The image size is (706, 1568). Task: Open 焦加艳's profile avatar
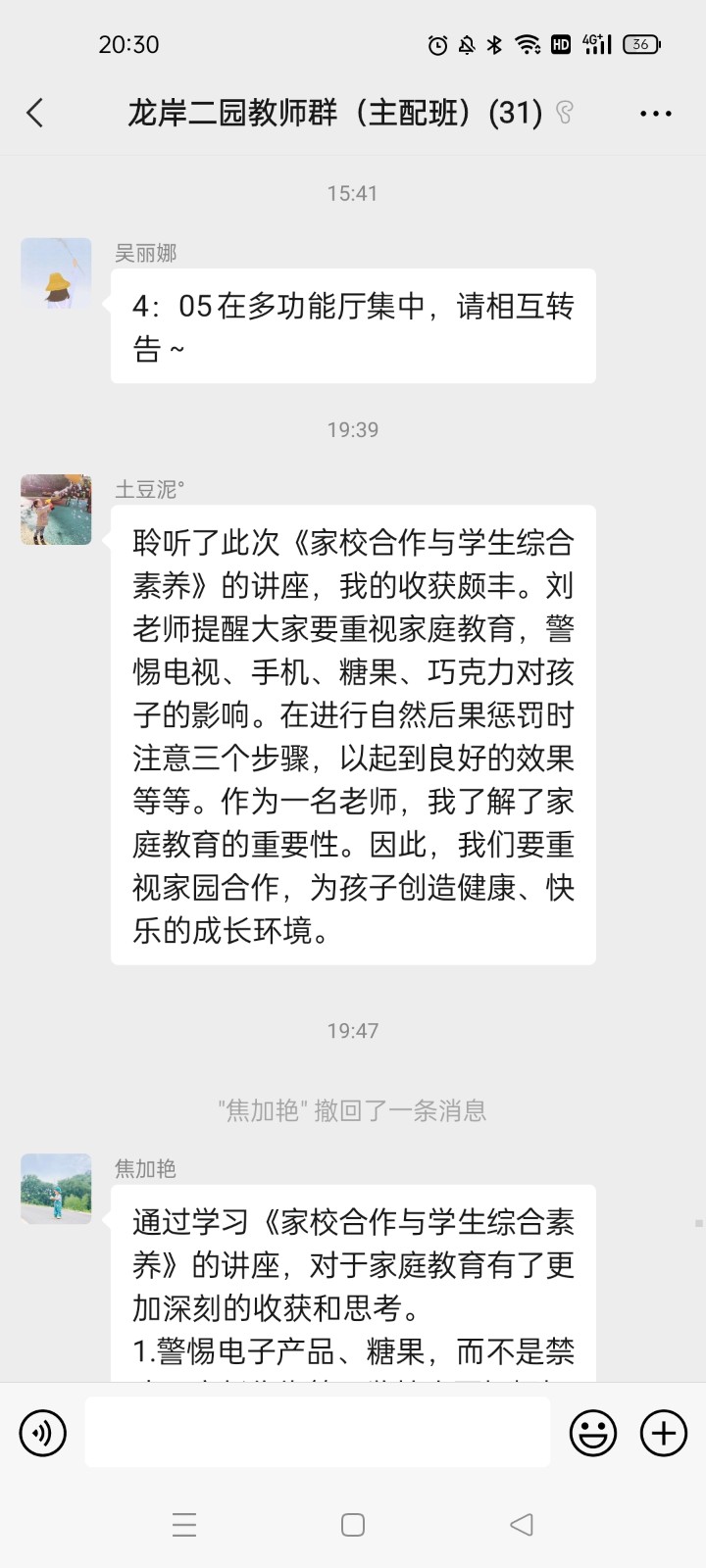coord(56,1189)
